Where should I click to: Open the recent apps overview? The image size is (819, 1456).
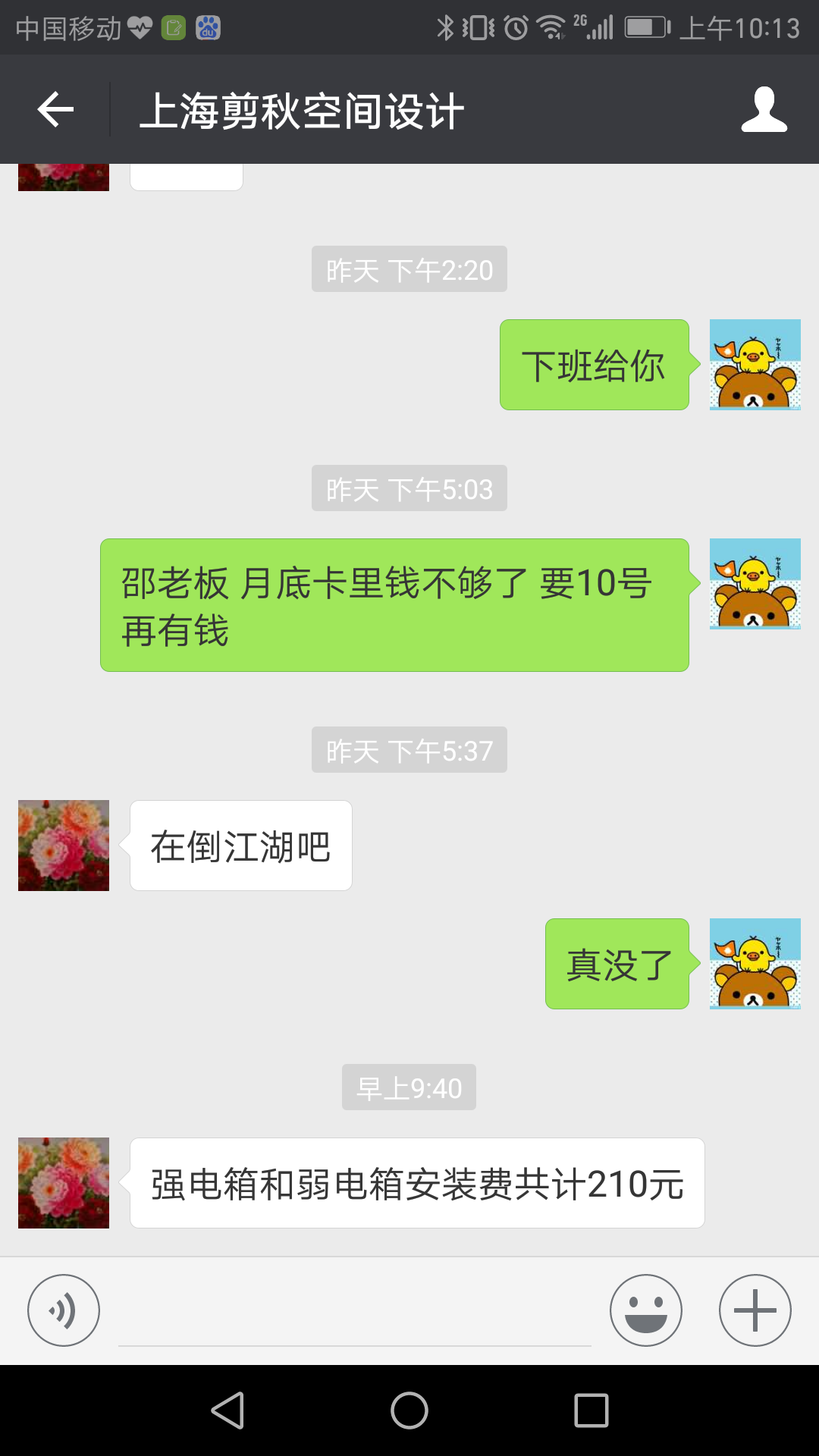click(x=591, y=1410)
